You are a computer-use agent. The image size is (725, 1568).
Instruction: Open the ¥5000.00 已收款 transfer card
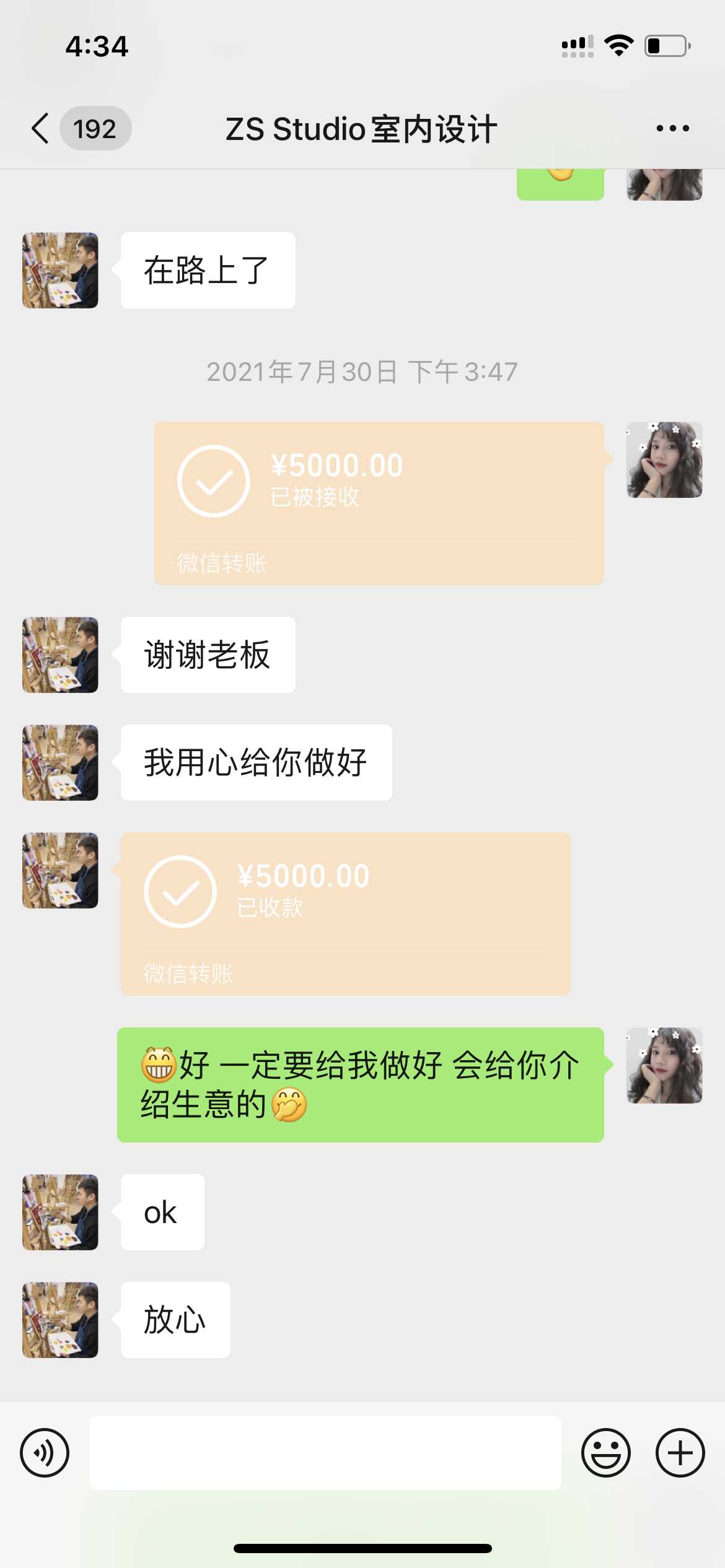pyautogui.click(x=345, y=913)
